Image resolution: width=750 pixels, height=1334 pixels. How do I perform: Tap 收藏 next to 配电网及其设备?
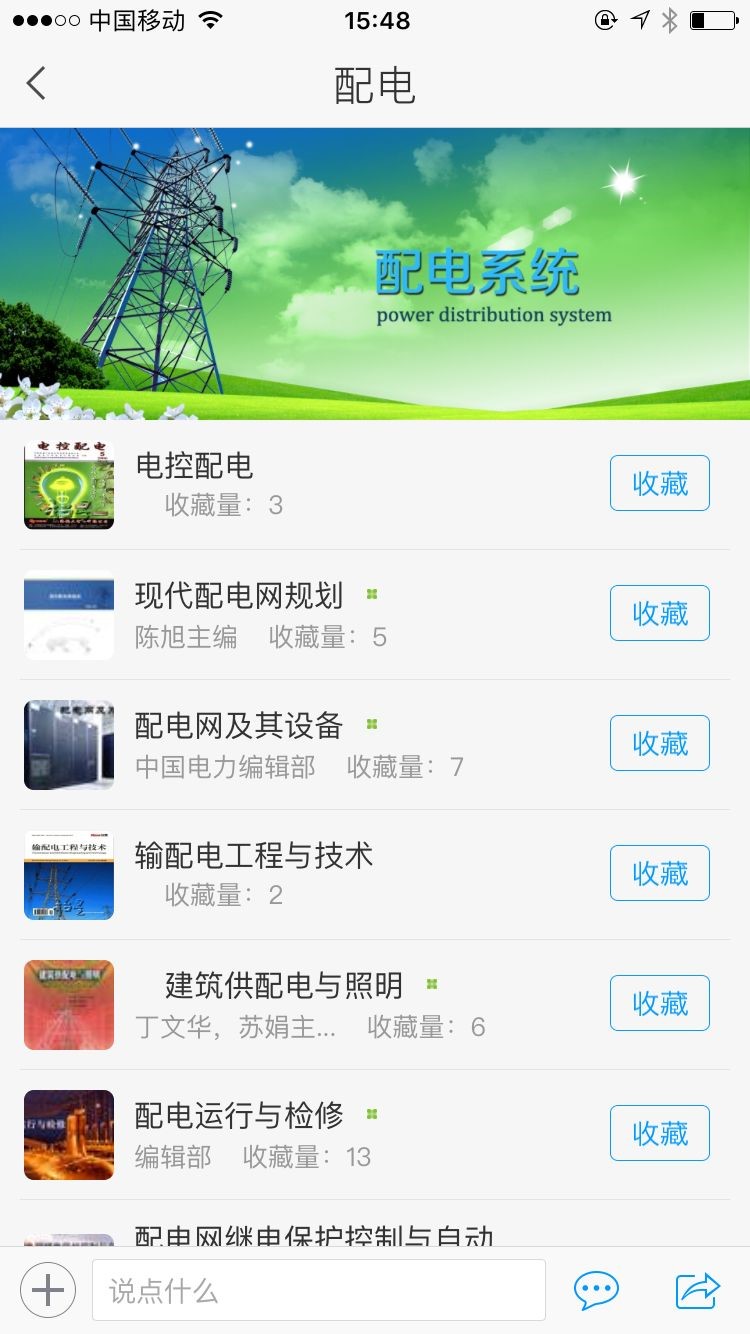[x=659, y=743]
